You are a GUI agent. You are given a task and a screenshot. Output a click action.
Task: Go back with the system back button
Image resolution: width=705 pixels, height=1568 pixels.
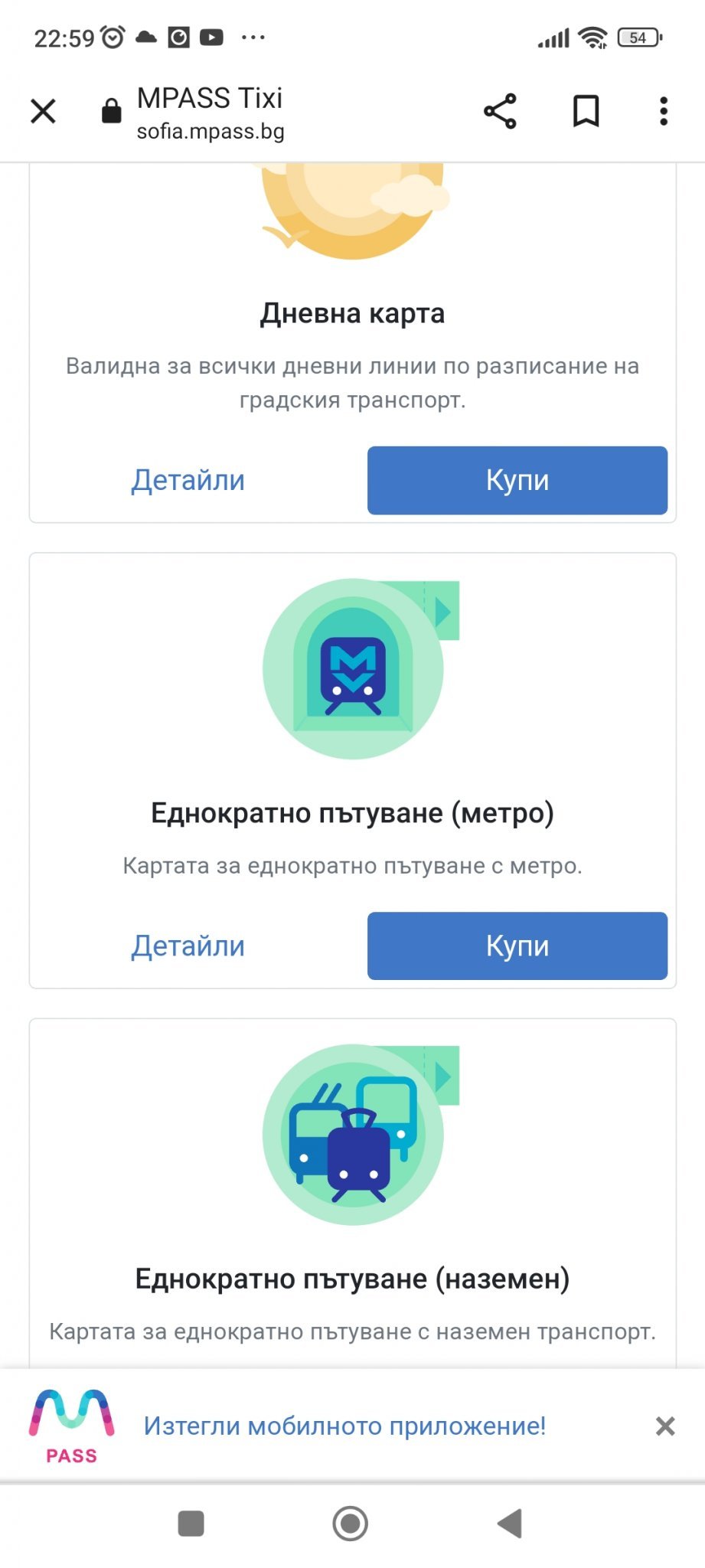(509, 1523)
